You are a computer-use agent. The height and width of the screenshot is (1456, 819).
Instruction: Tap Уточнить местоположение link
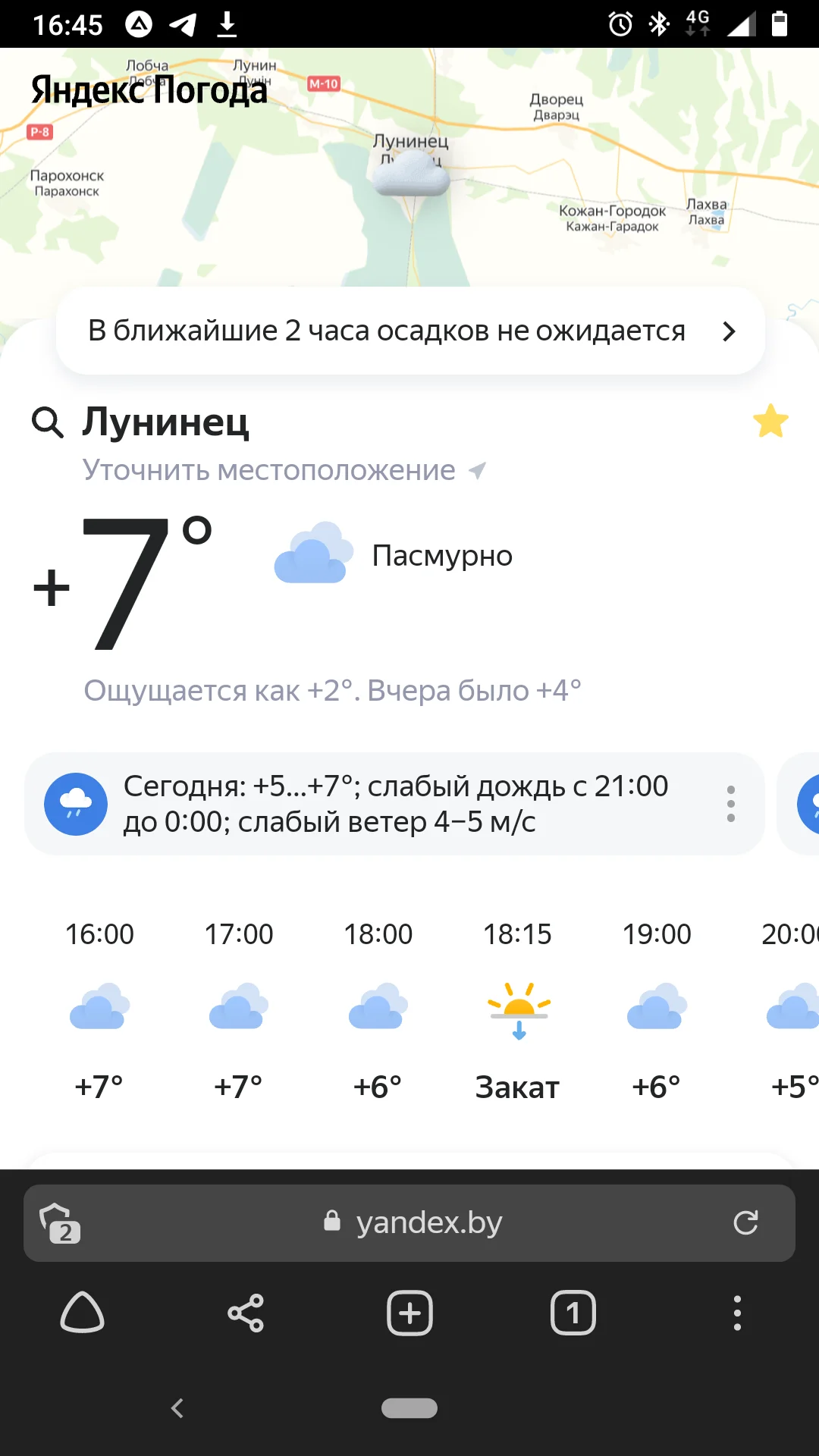point(284,470)
